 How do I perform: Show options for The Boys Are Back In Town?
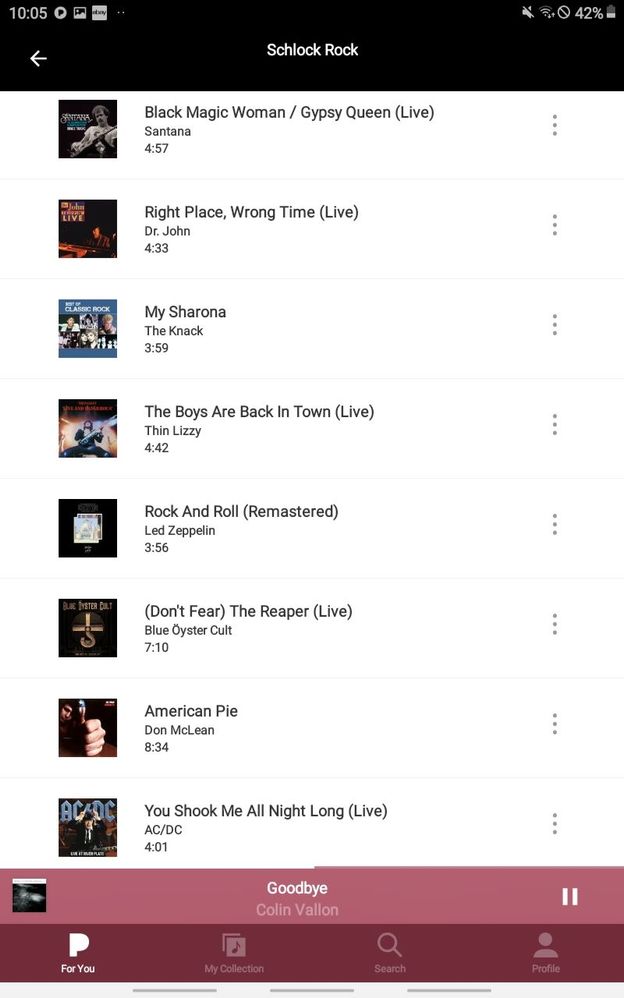tap(554, 425)
